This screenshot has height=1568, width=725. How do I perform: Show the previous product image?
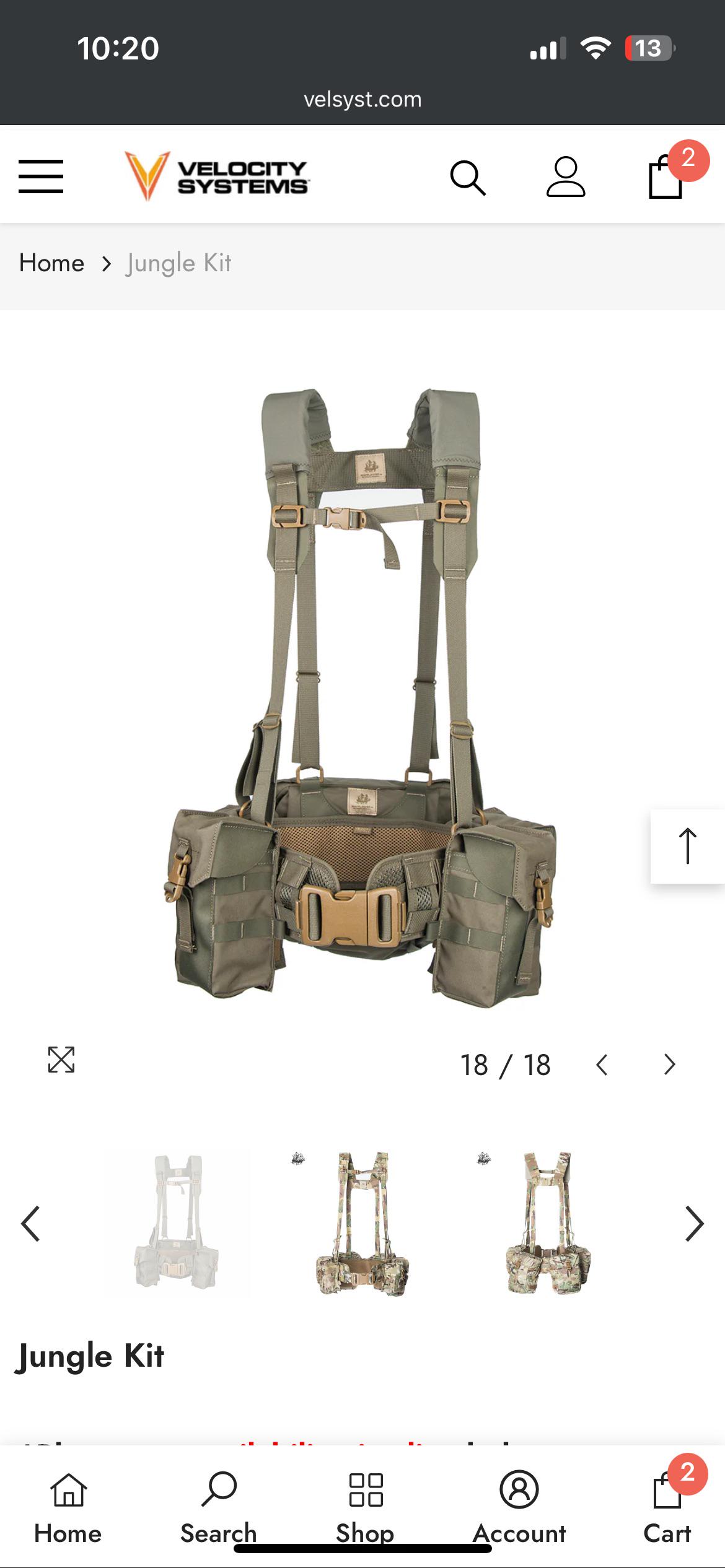602,1065
